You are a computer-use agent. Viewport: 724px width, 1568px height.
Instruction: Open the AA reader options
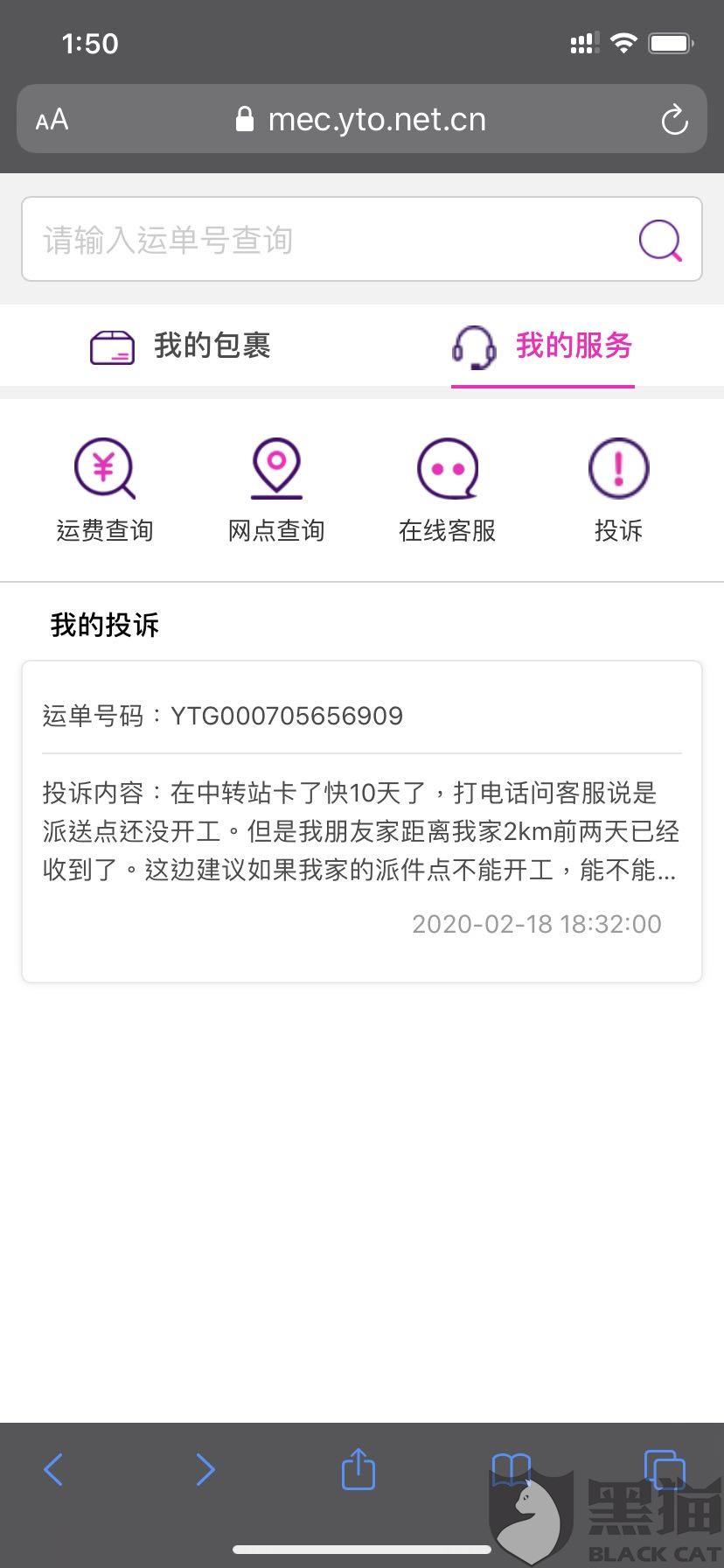tap(52, 120)
